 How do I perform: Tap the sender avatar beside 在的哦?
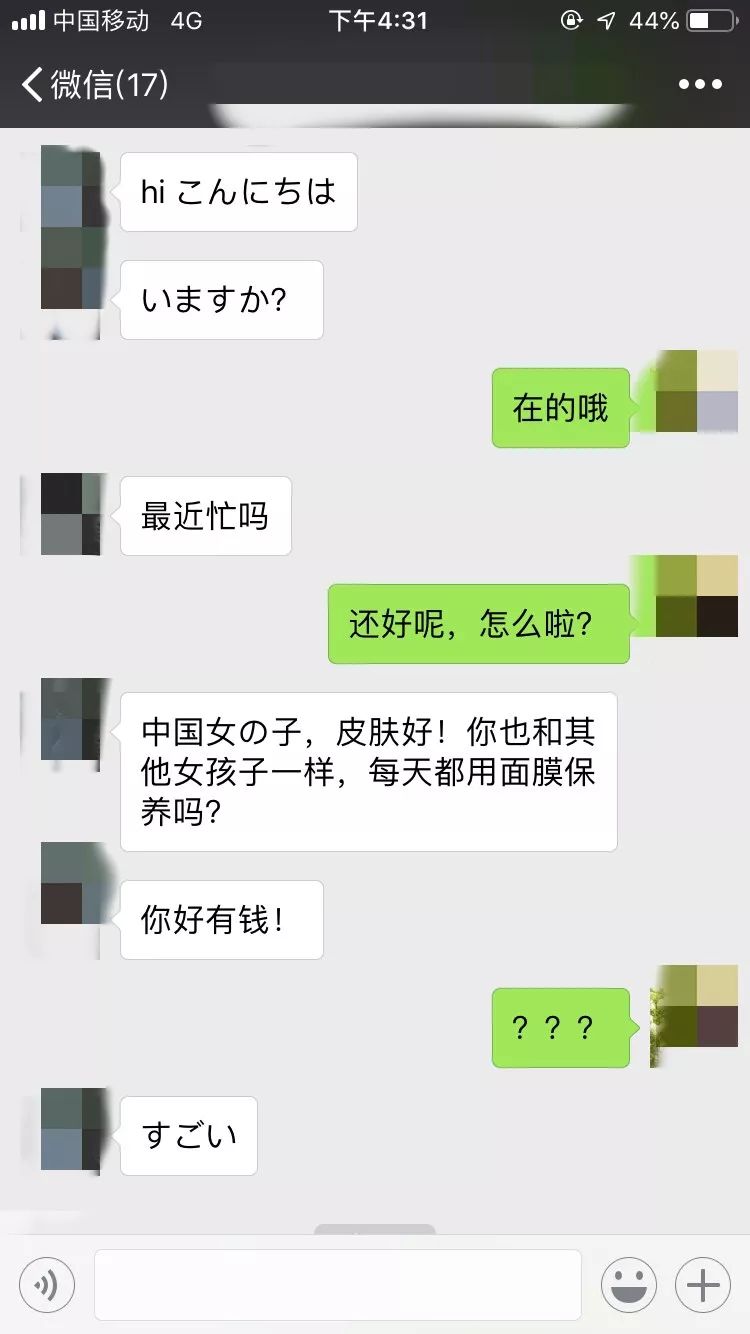697,391
